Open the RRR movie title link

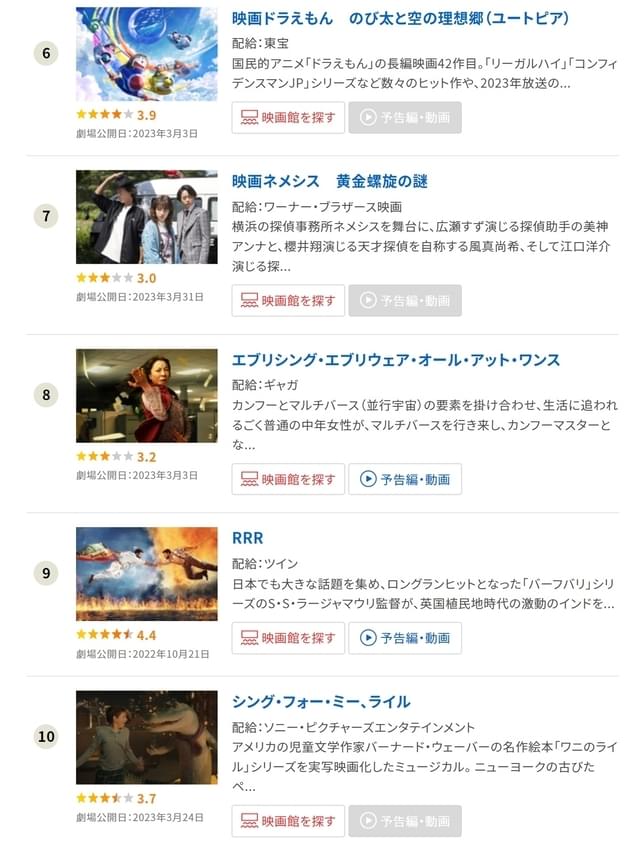(247, 538)
